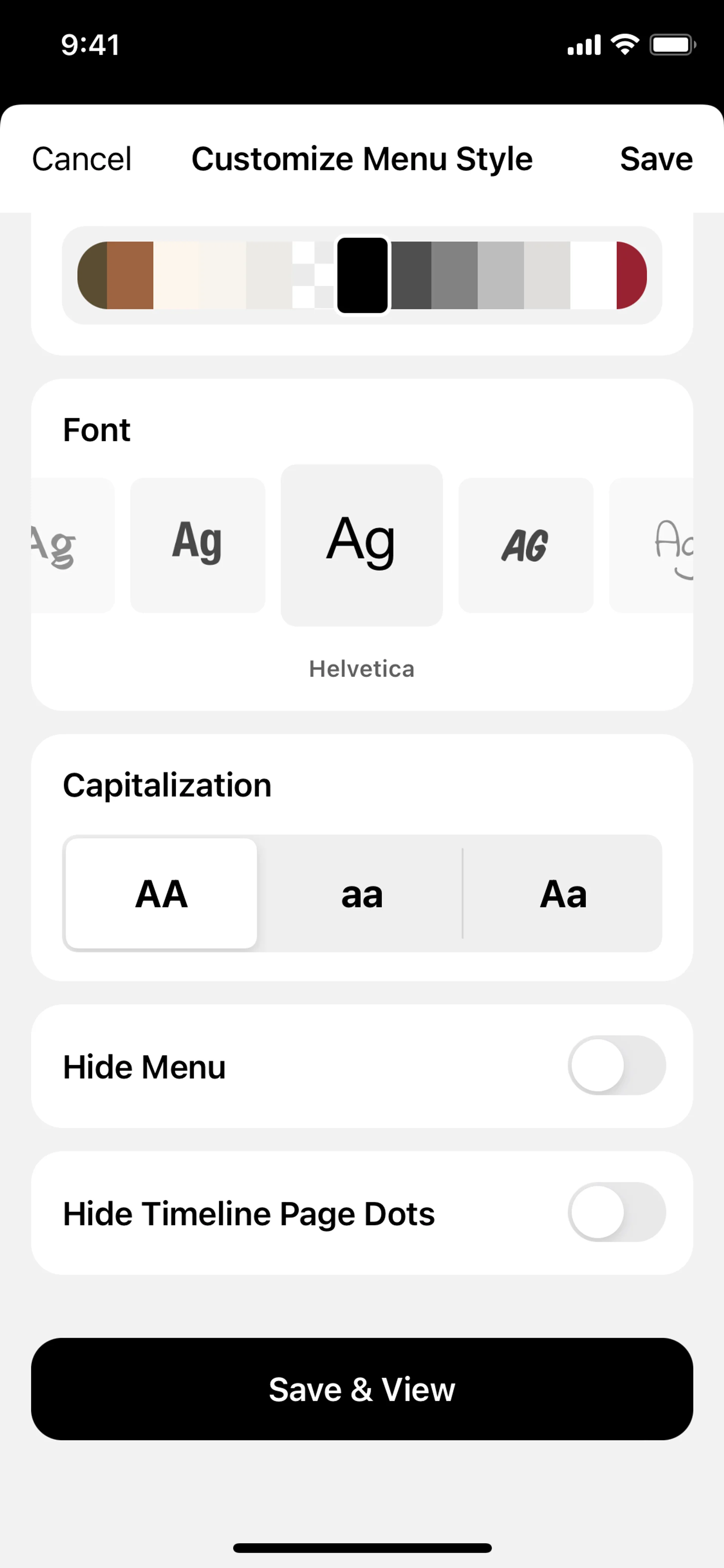Pick the light cream color swatch
The image size is (724, 1568).
pos(176,275)
